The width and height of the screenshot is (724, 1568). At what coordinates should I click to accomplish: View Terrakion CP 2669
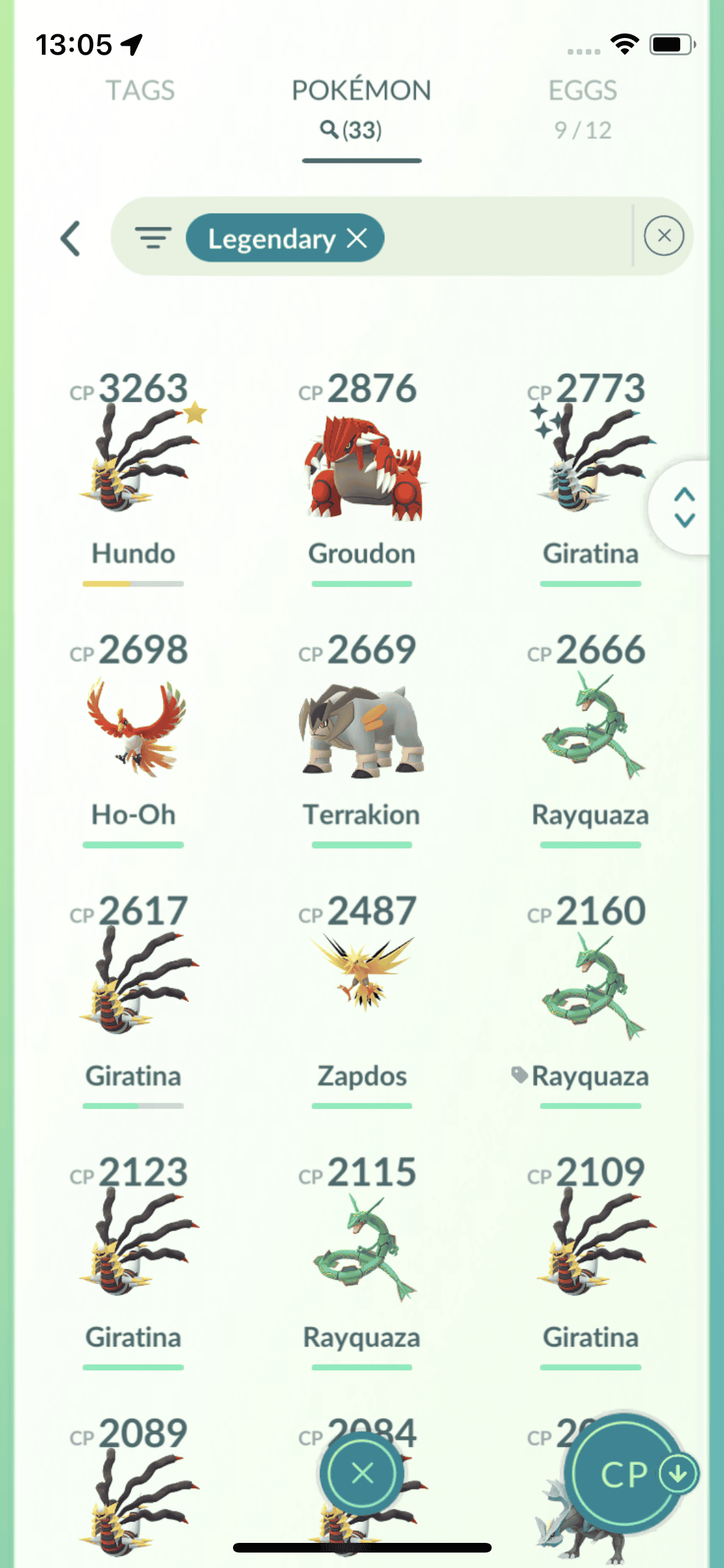(x=362, y=731)
